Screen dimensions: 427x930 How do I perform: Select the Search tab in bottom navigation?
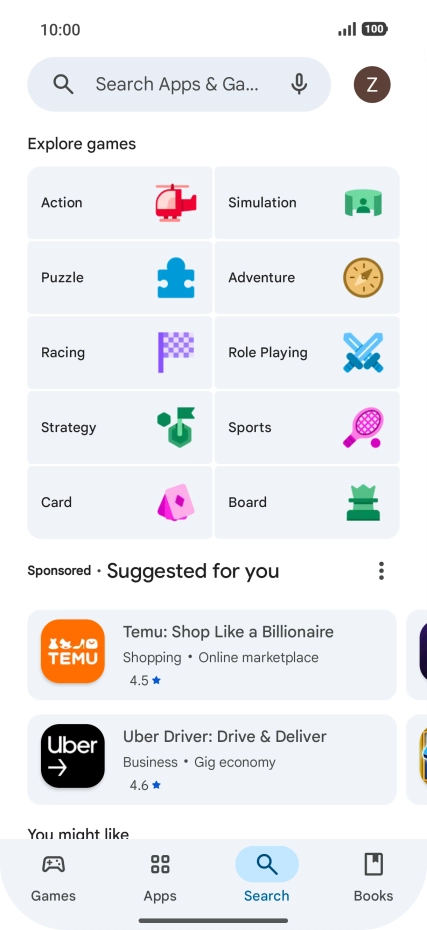pyautogui.click(x=267, y=878)
